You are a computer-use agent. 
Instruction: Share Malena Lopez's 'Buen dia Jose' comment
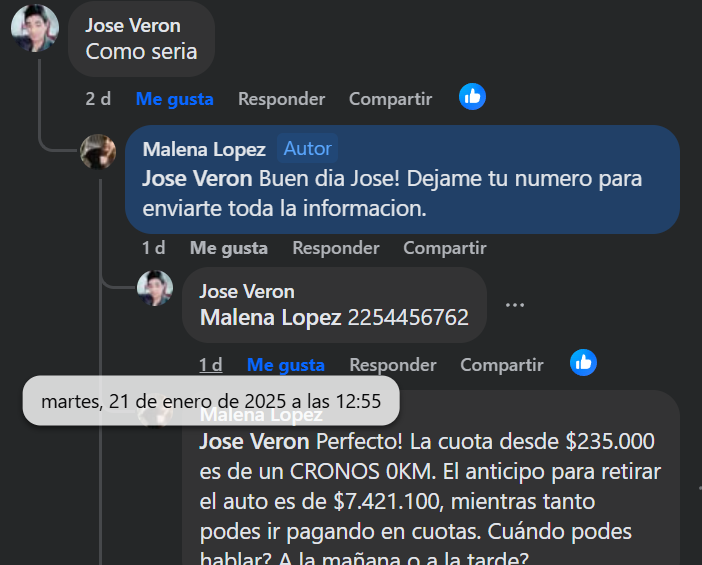444,248
